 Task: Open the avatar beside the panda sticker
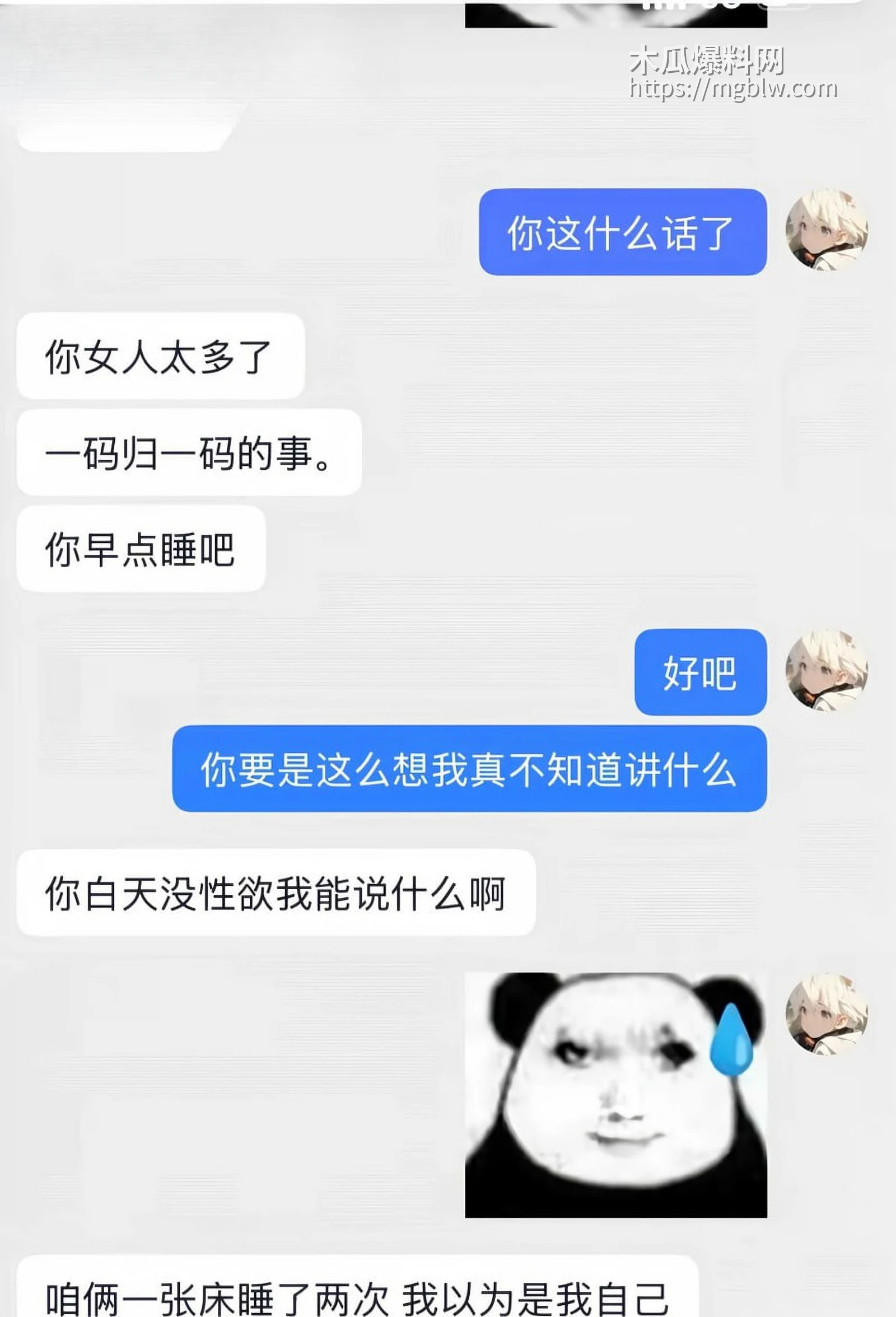pyautogui.click(x=827, y=1015)
